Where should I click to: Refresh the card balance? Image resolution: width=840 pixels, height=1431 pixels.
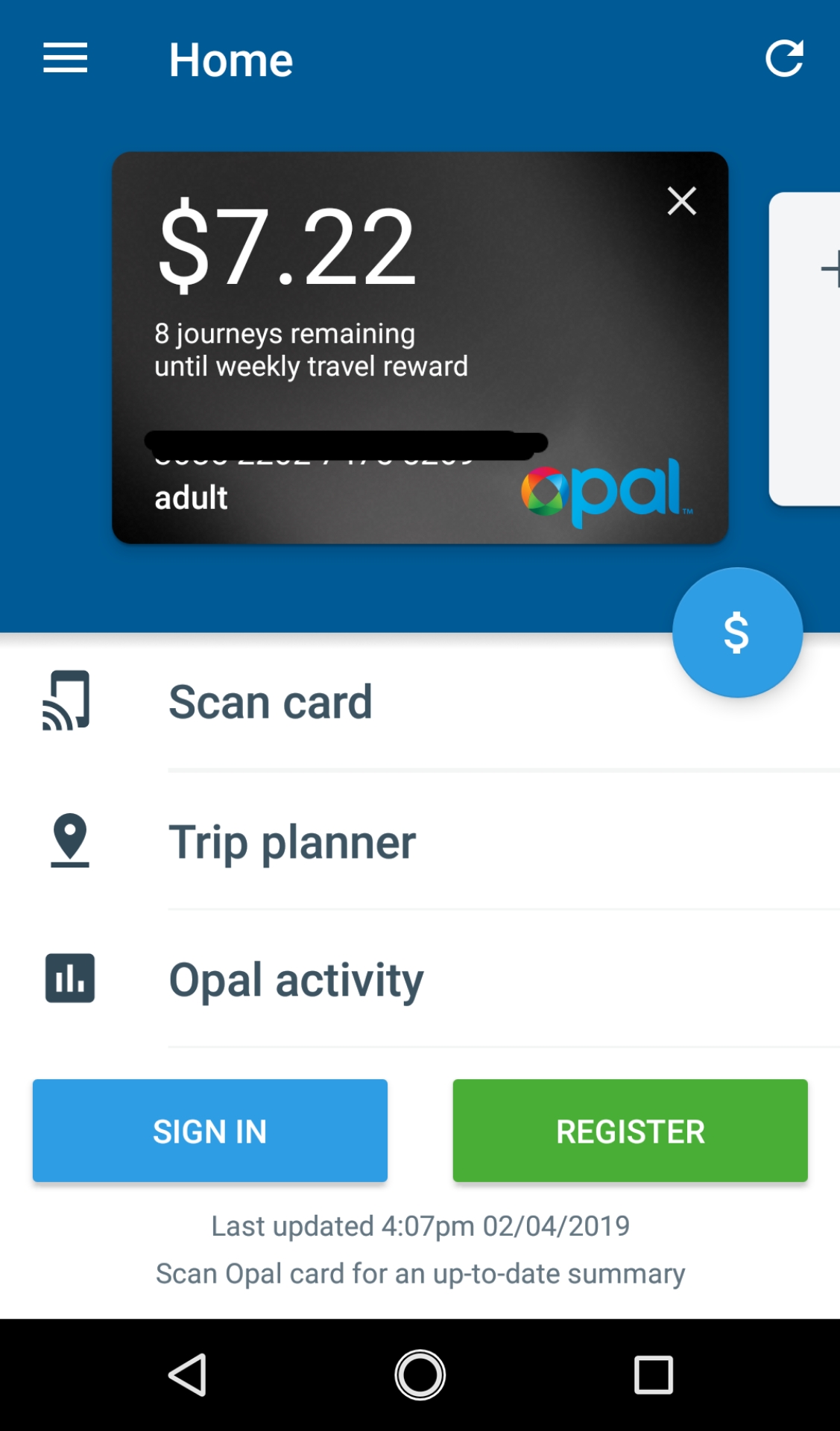[x=784, y=58]
